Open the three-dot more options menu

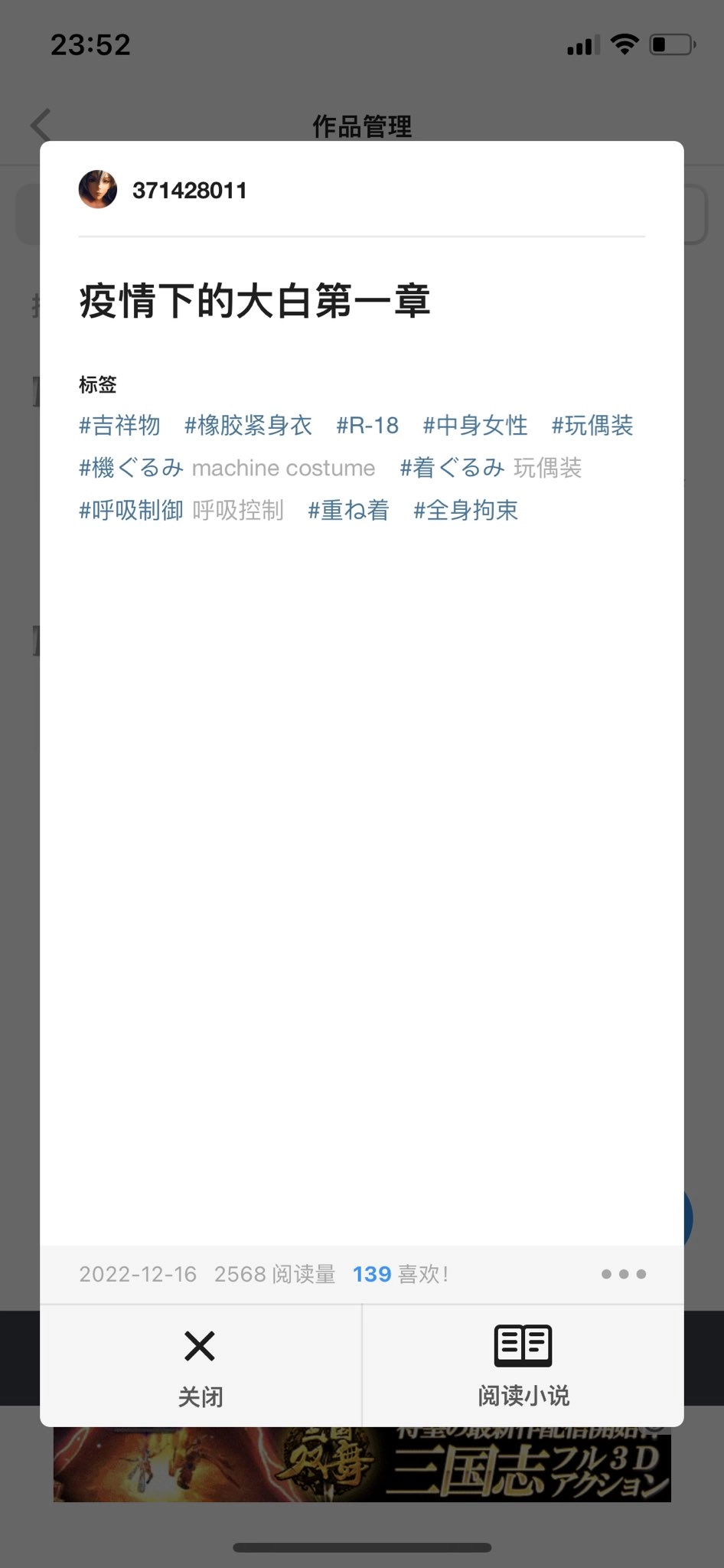coord(624,1274)
